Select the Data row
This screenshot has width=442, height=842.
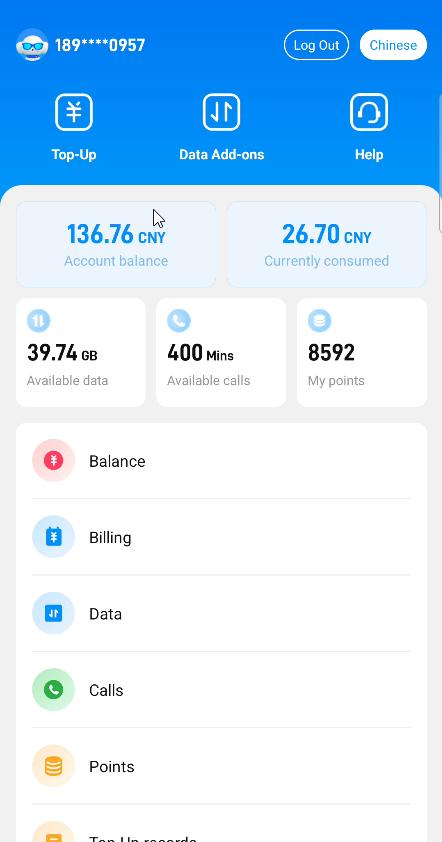(x=221, y=613)
